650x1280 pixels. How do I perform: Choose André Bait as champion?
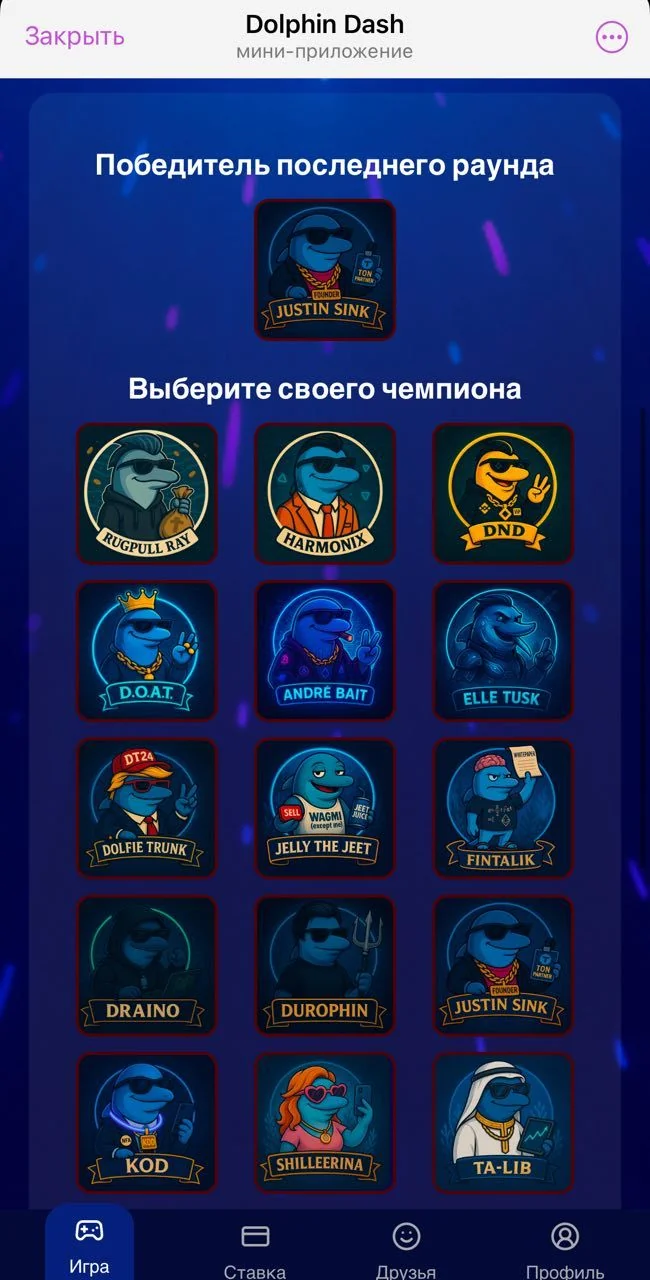325,651
